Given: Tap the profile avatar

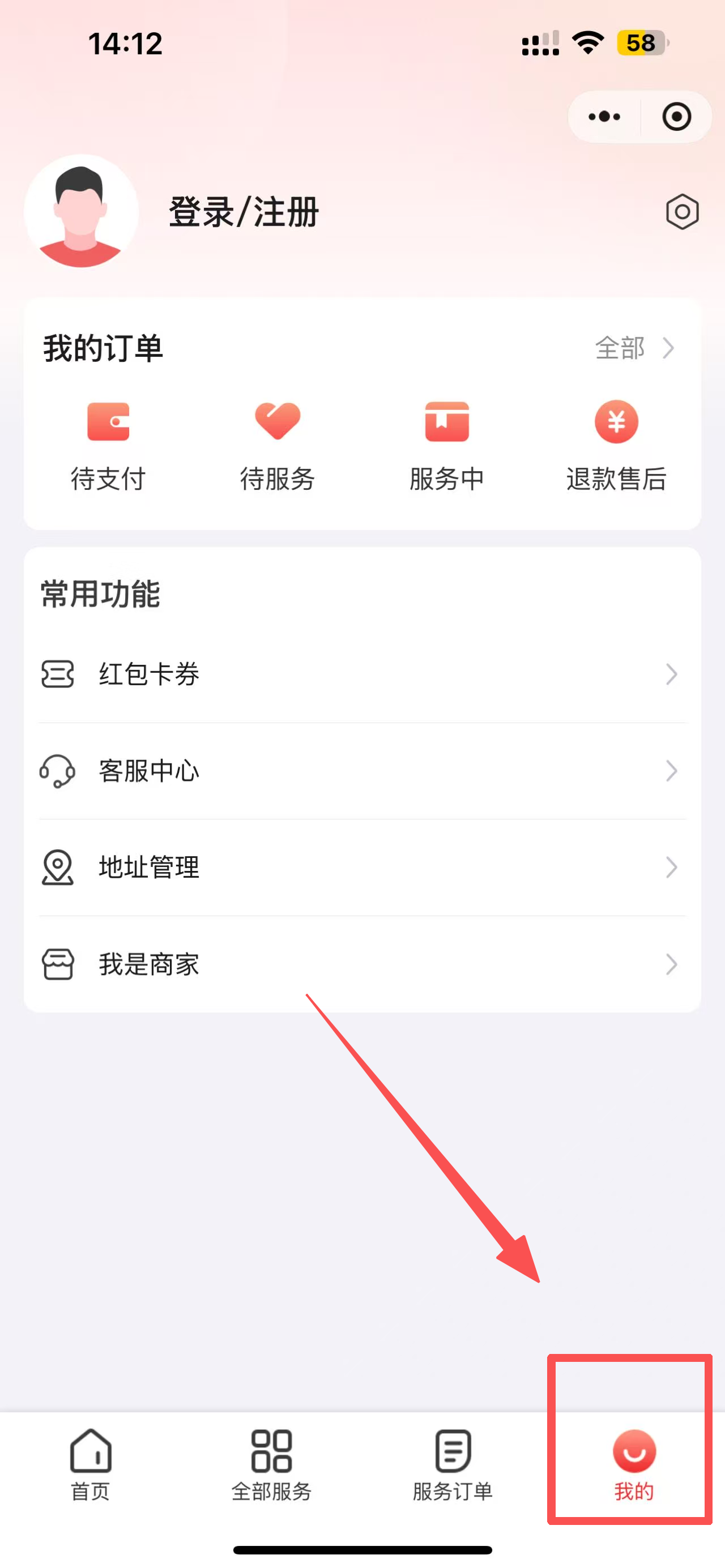Looking at the screenshot, I should click(81, 211).
